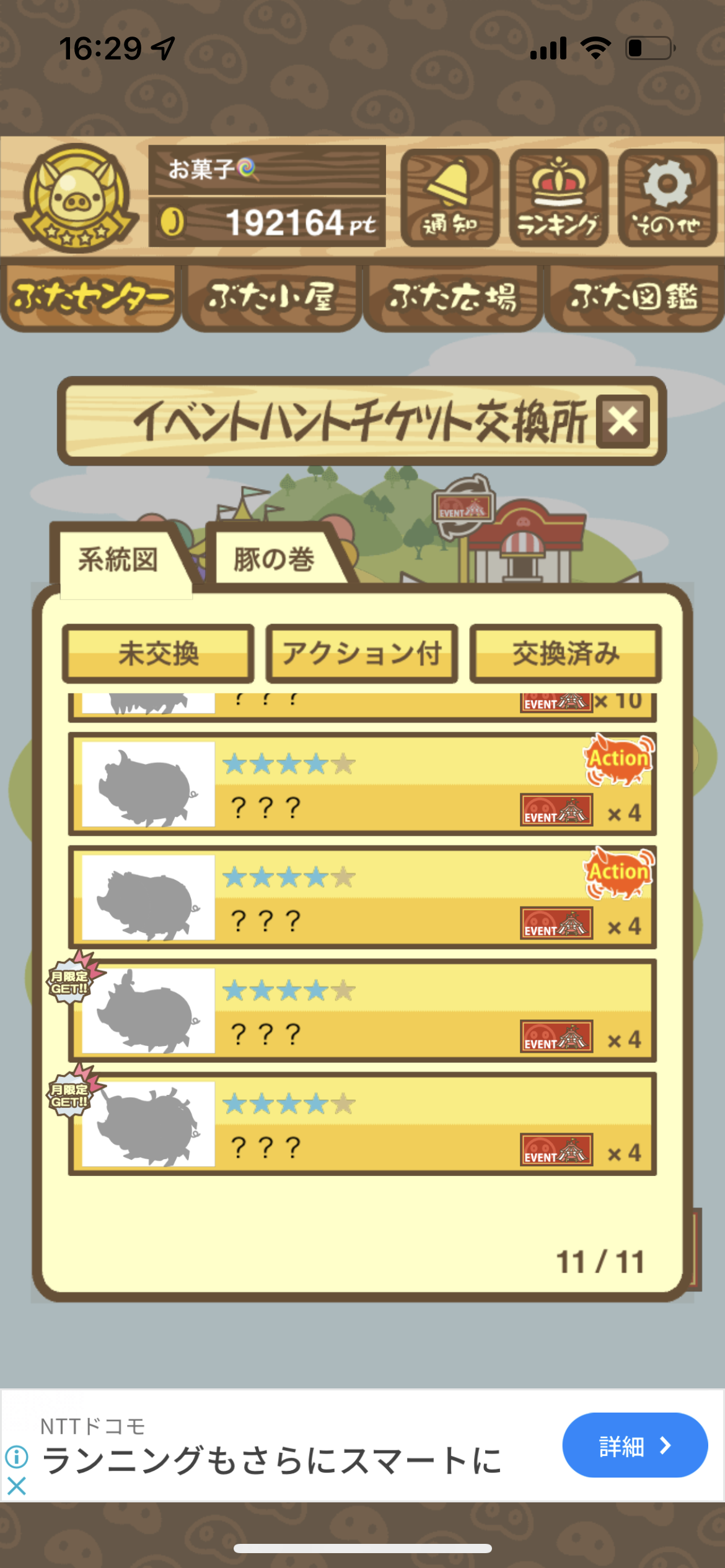Select the 豚の巻 tab

point(274,560)
